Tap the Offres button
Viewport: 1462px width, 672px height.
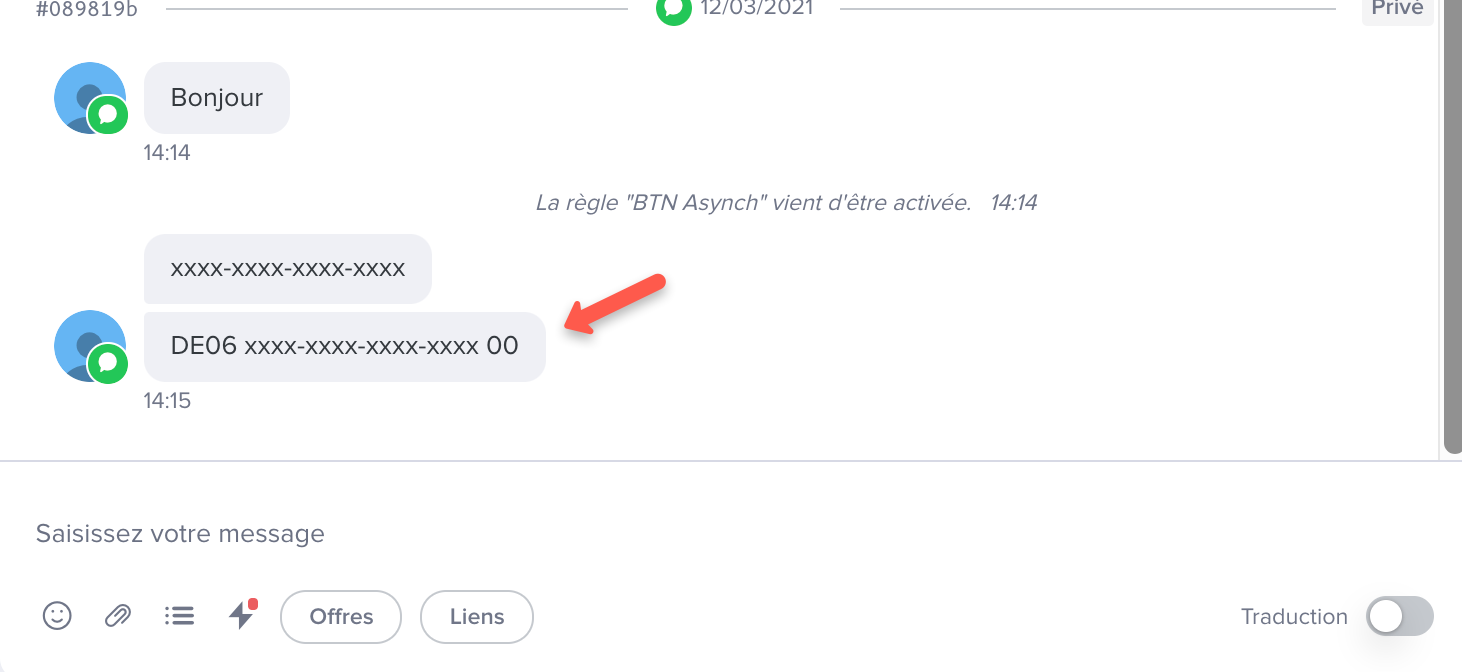[341, 617]
